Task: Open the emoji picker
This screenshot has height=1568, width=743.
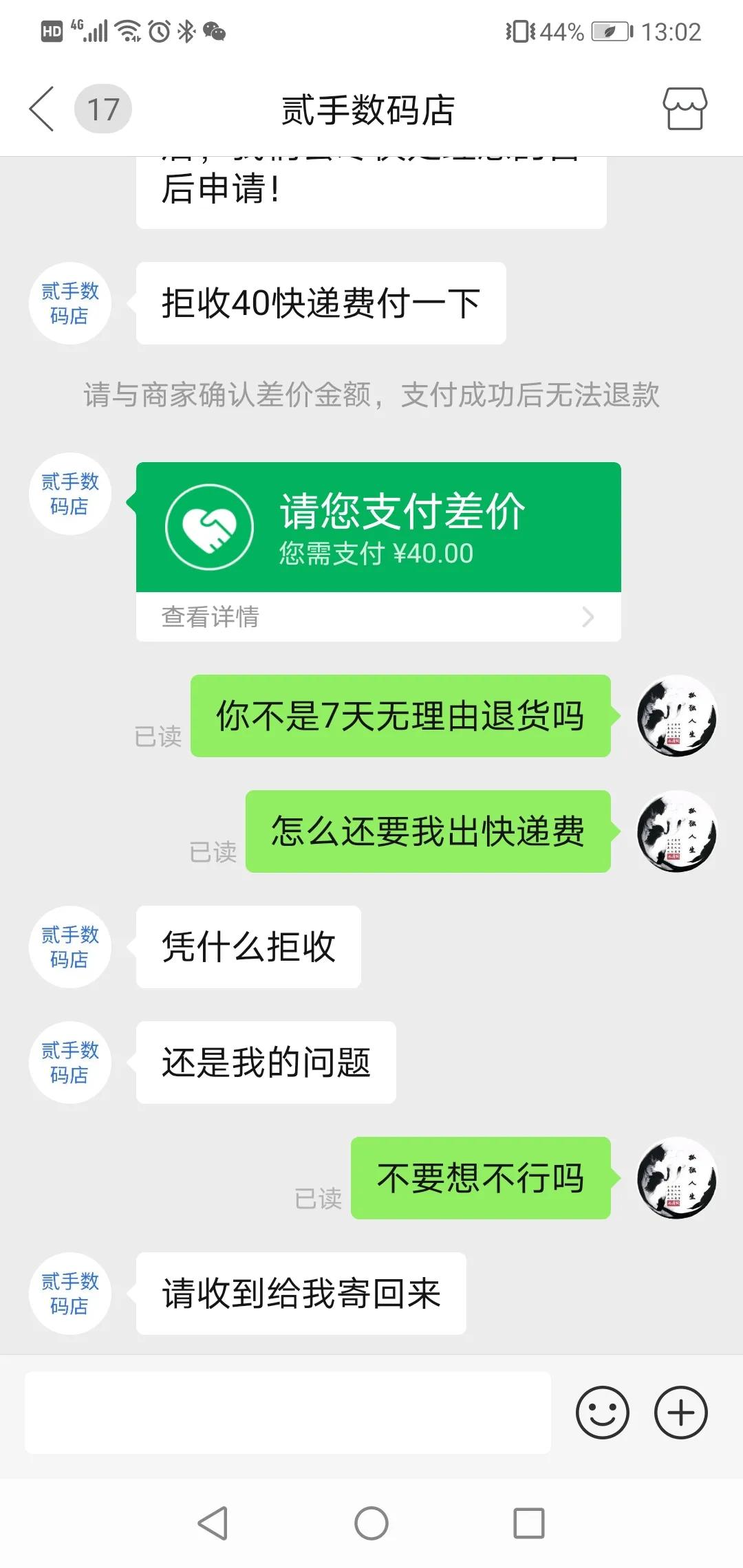Action: point(602,1413)
